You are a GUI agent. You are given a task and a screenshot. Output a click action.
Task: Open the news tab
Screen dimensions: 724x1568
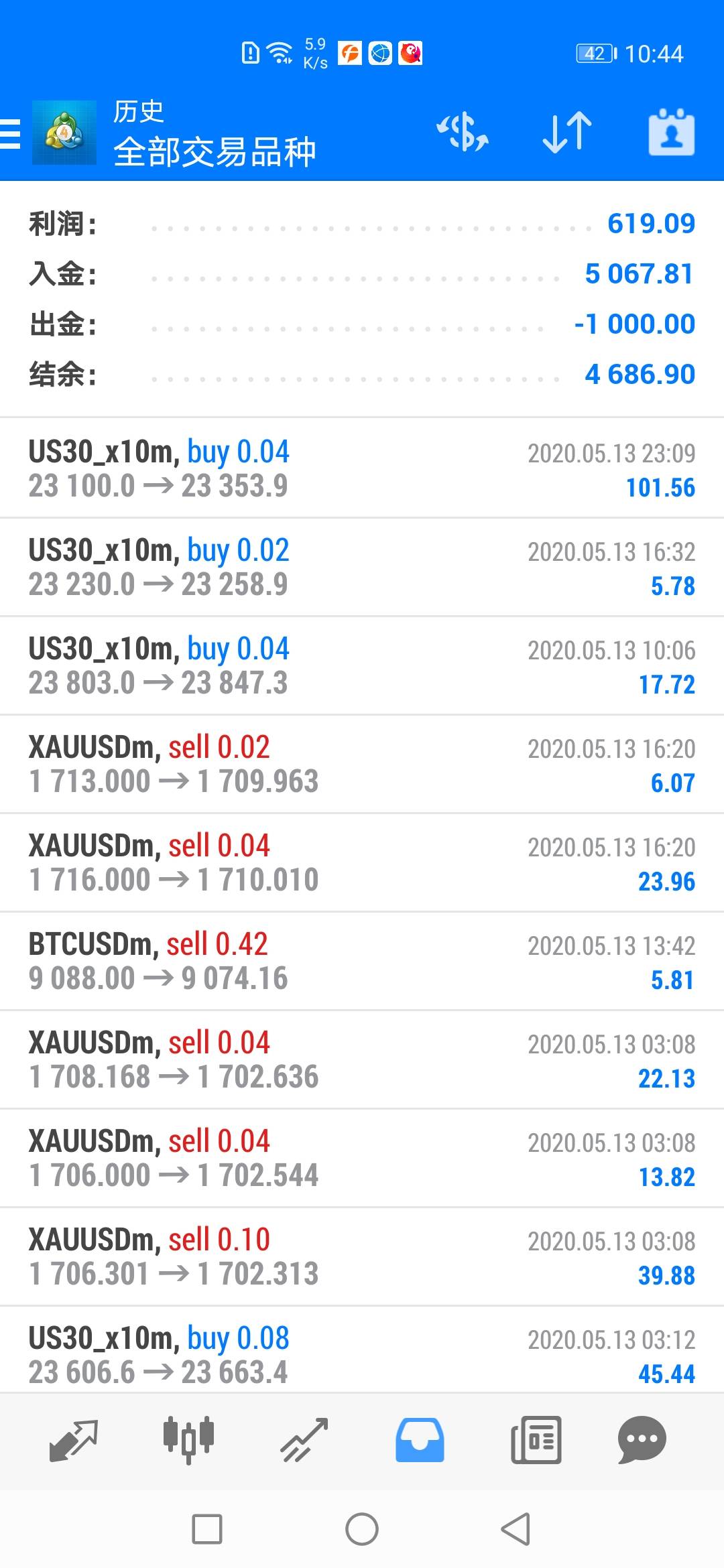pos(536,1439)
